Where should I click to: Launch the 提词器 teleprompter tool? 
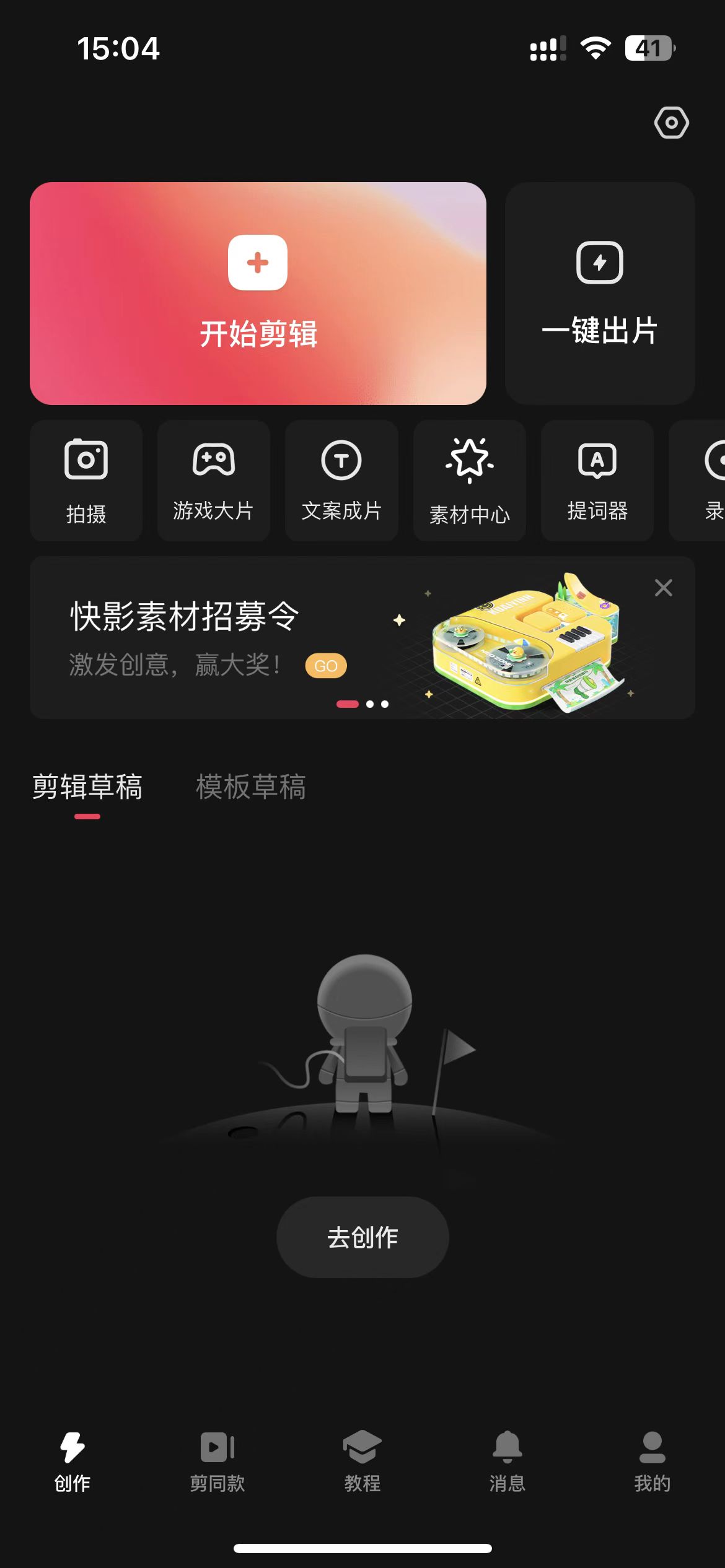click(597, 481)
